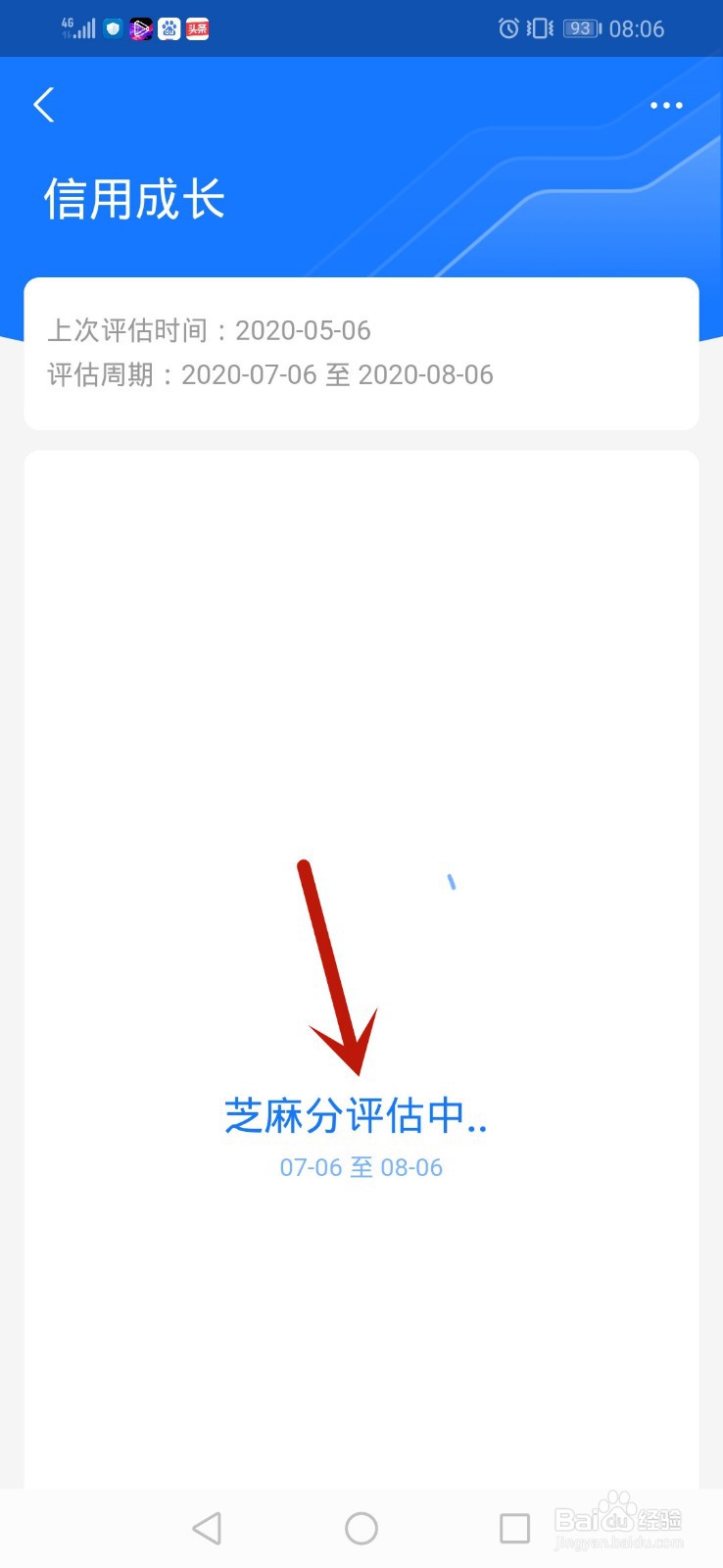The image size is (723, 1568).
Task: Tap the vibrate mode icon in status bar
Action: pyautogui.click(x=537, y=28)
